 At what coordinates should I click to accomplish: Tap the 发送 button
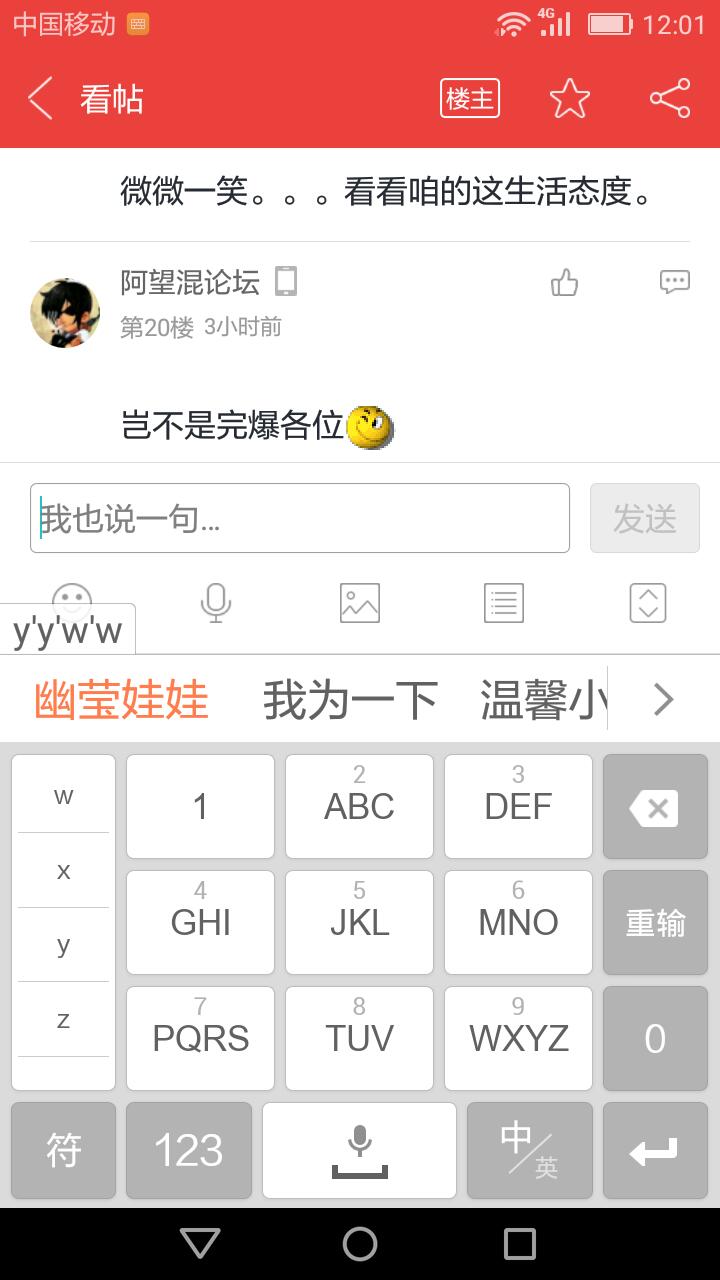coord(645,518)
